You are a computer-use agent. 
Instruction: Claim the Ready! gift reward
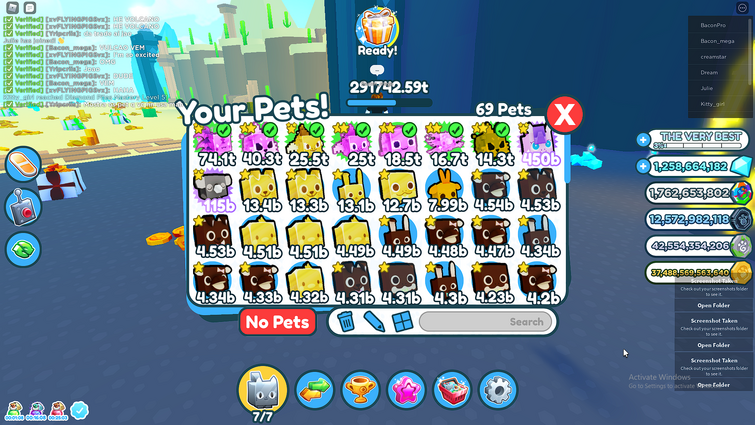pyautogui.click(x=377, y=30)
